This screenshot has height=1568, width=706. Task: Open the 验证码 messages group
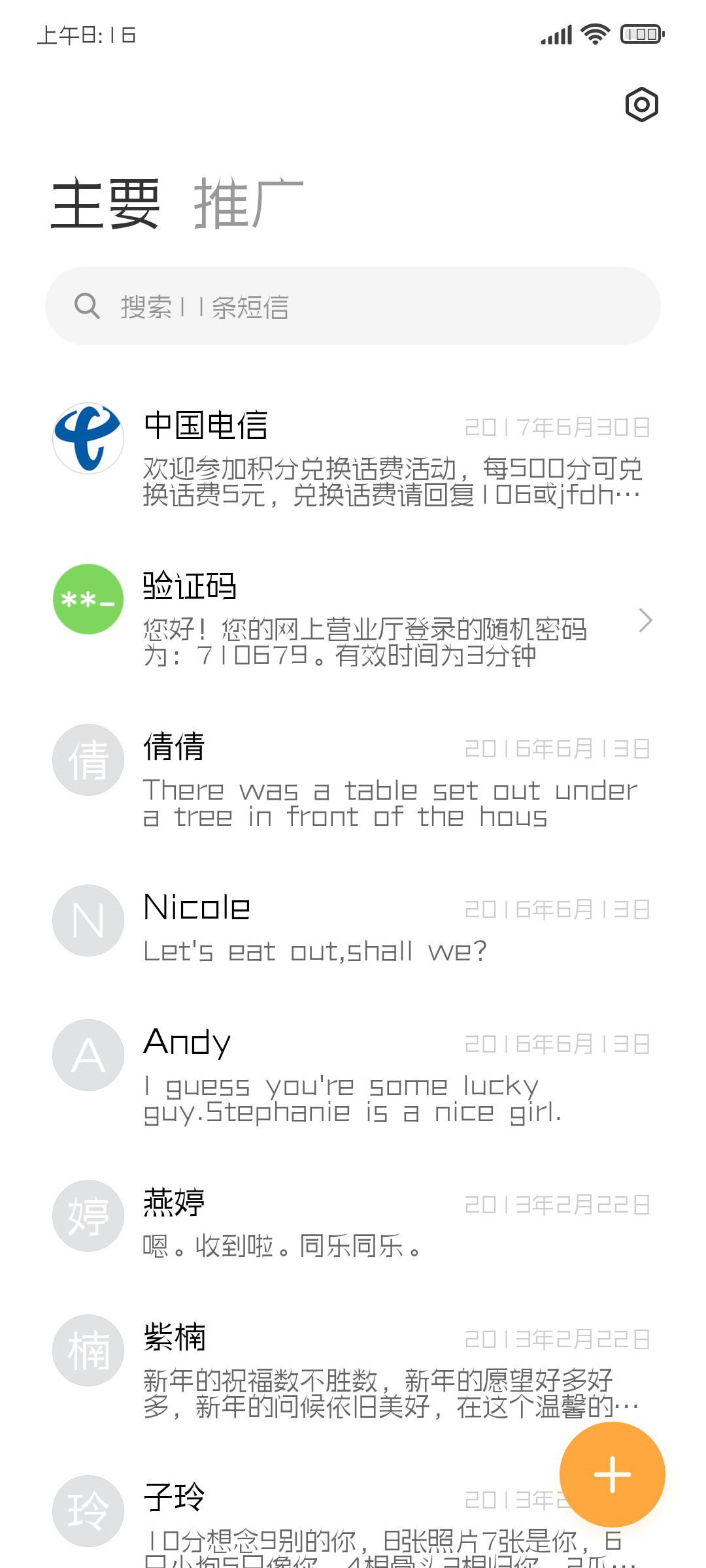[353, 618]
